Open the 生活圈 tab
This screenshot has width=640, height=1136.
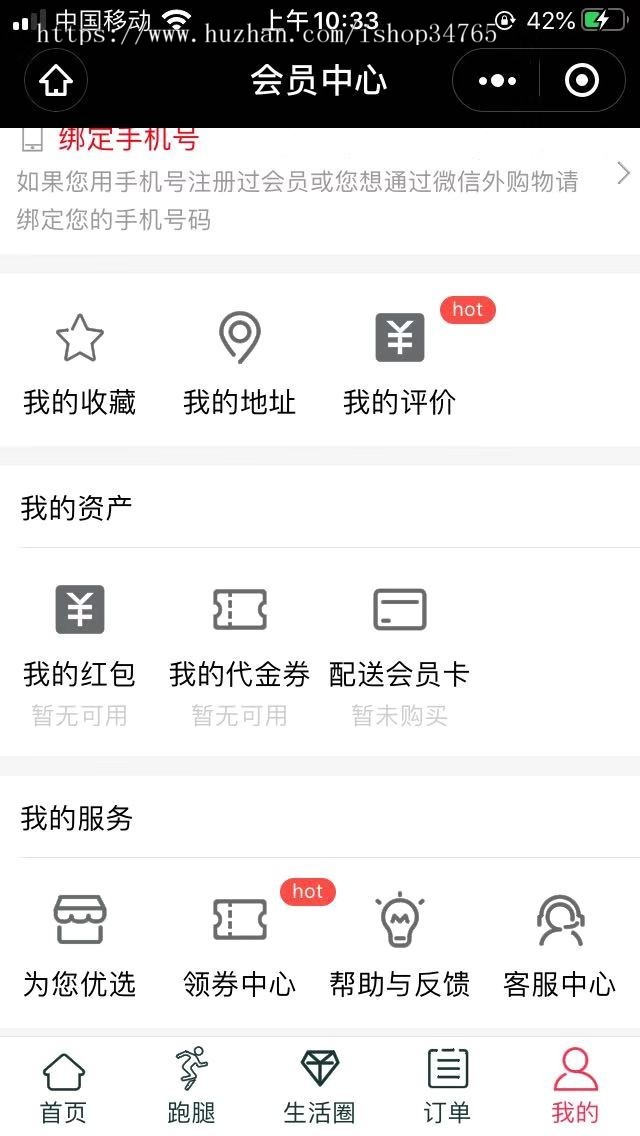pos(320,1086)
